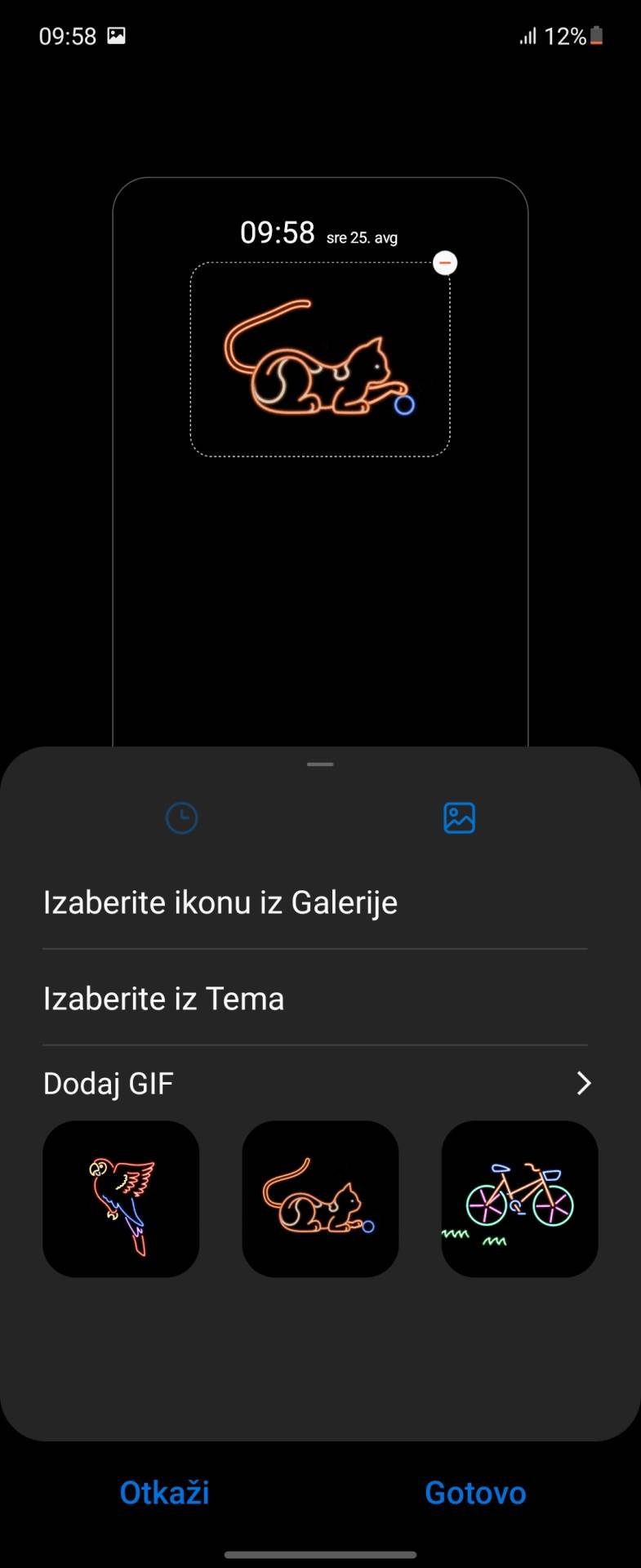641x1568 pixels.
Task: Switch to the clock style tab
Action: [x=181, y=817]
